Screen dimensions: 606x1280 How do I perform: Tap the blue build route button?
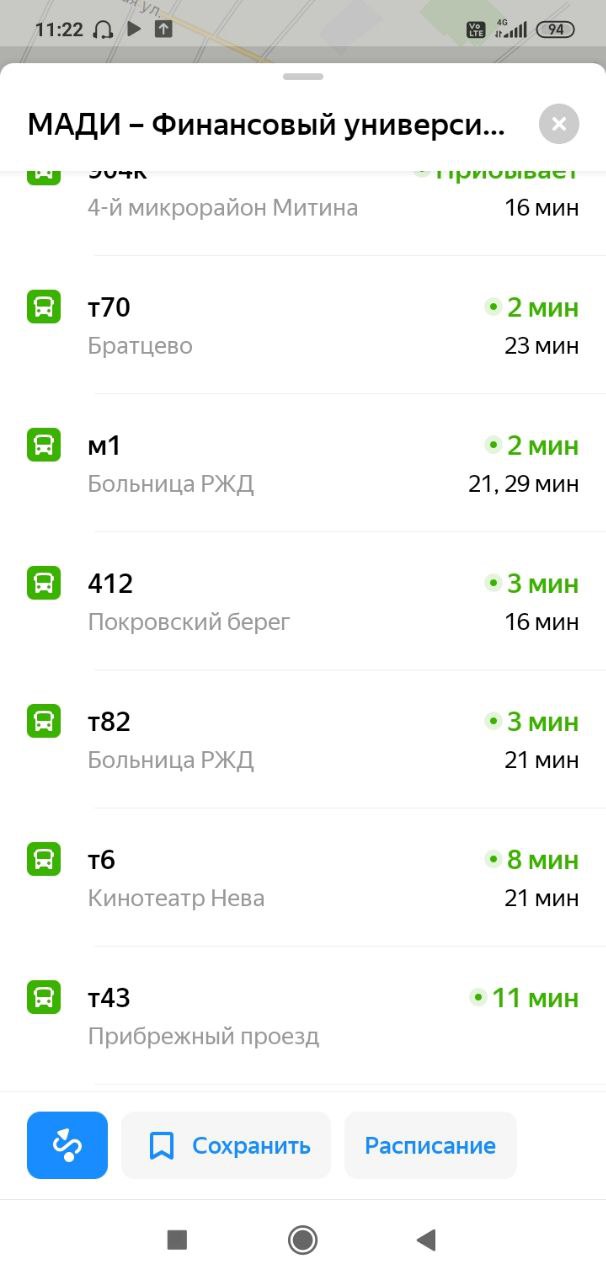pos(67,1145)
